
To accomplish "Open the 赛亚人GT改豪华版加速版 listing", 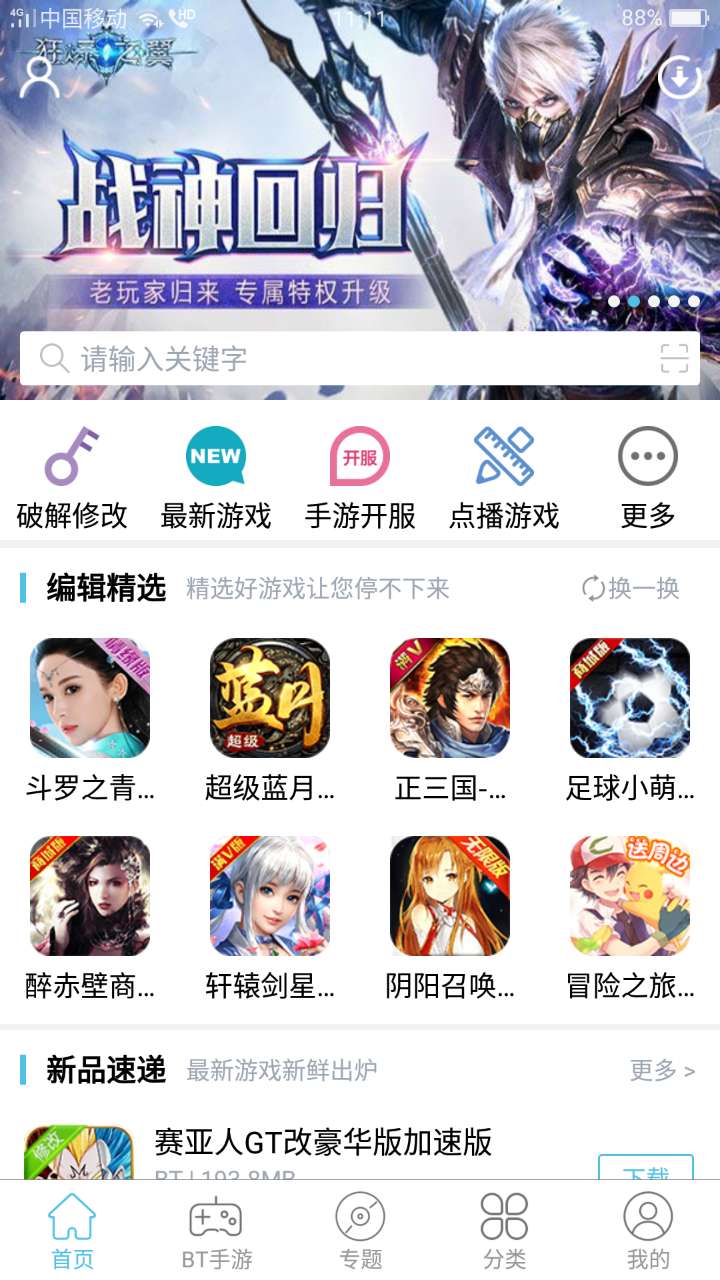I will (323, 1142).
